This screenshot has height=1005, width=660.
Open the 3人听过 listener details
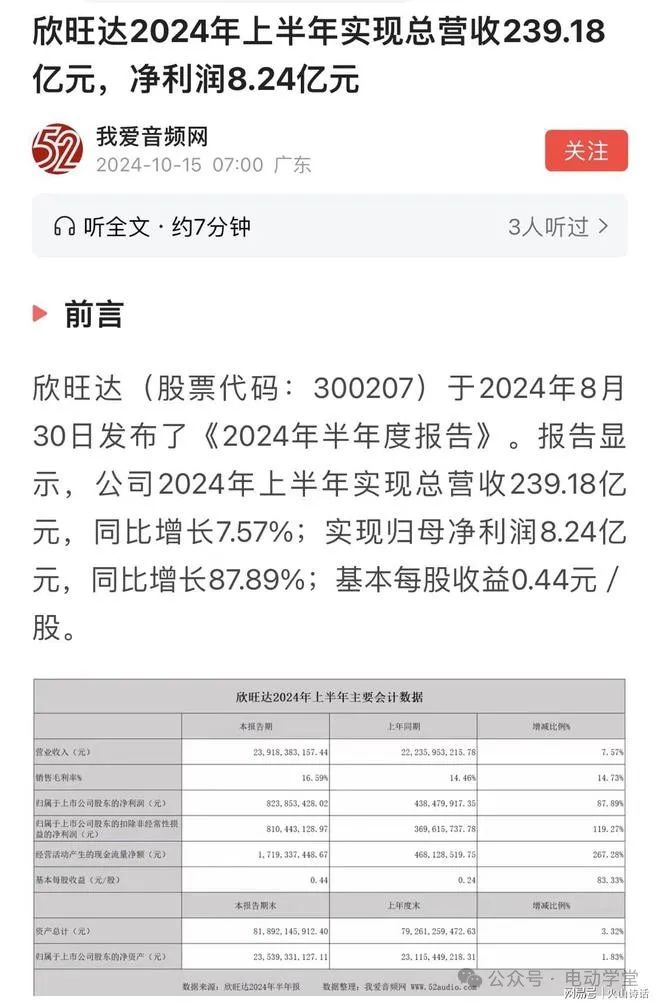(558, 227)
